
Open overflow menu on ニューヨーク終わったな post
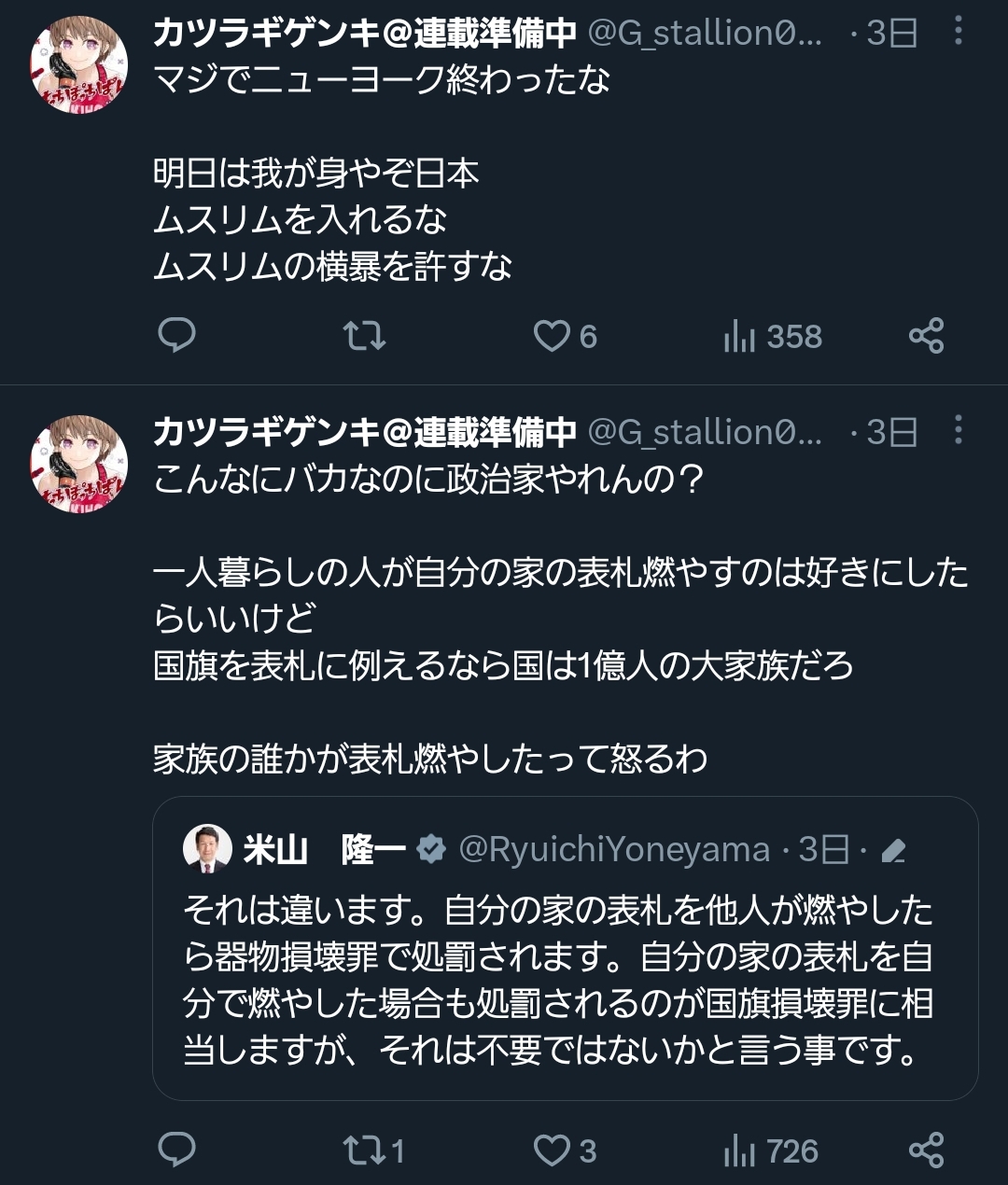(958, 33)
